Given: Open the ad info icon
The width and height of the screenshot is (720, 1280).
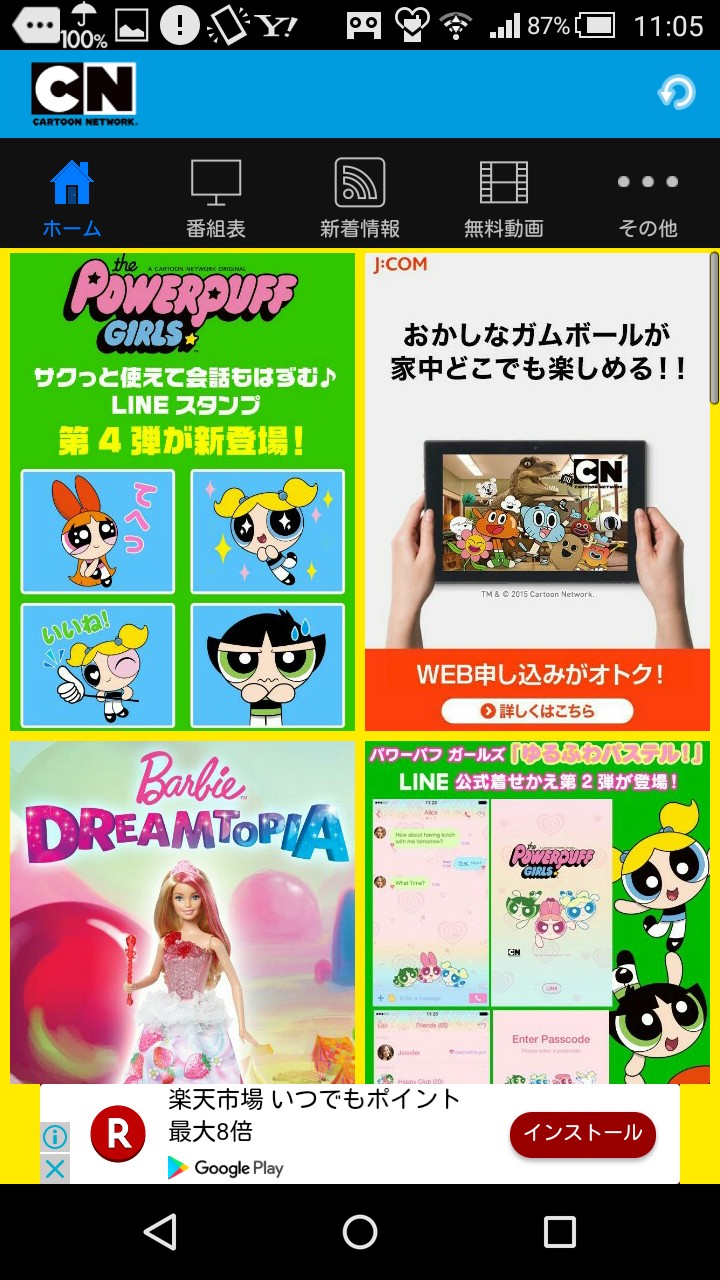Looking at the screenshot, I should coord(55,1137).
